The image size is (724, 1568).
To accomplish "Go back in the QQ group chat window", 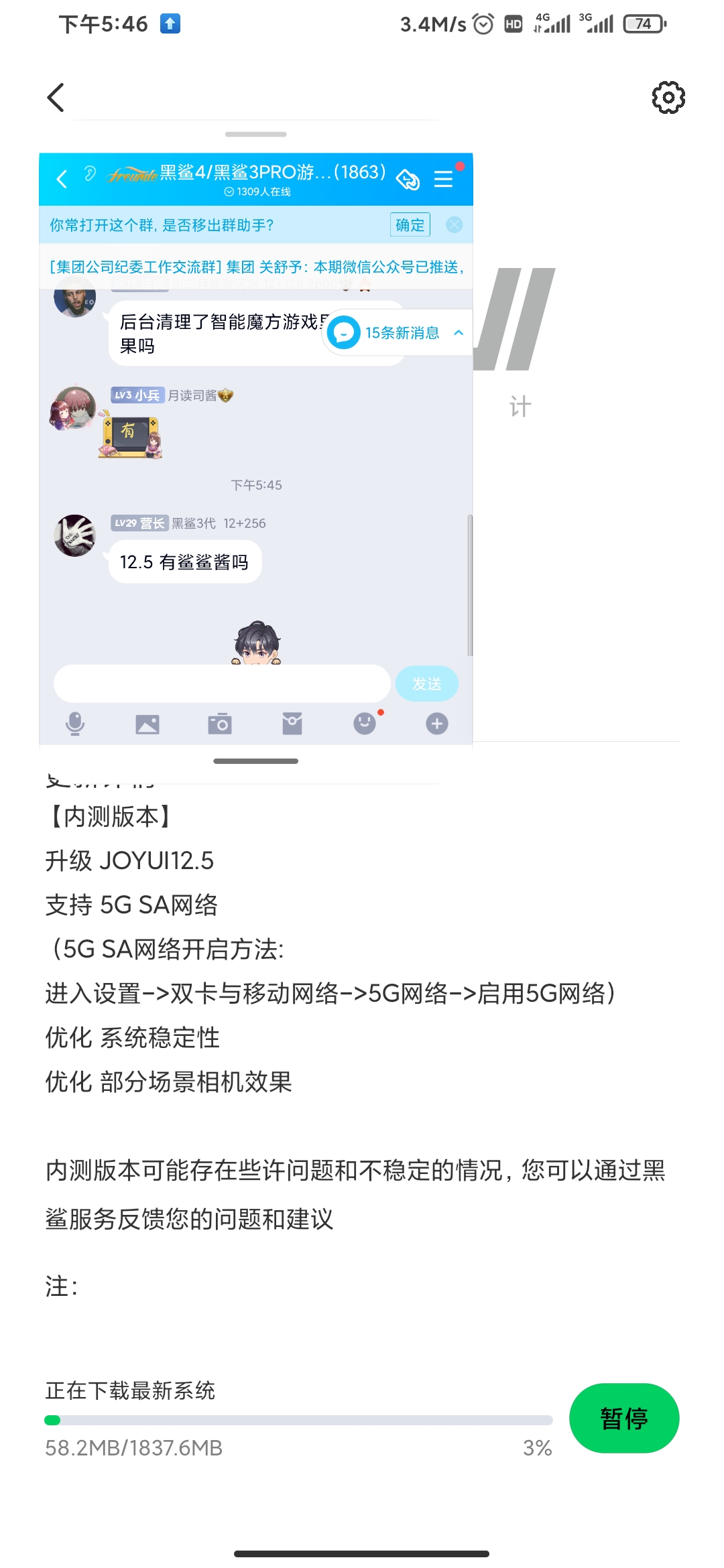I will click(x=62, y=178).
